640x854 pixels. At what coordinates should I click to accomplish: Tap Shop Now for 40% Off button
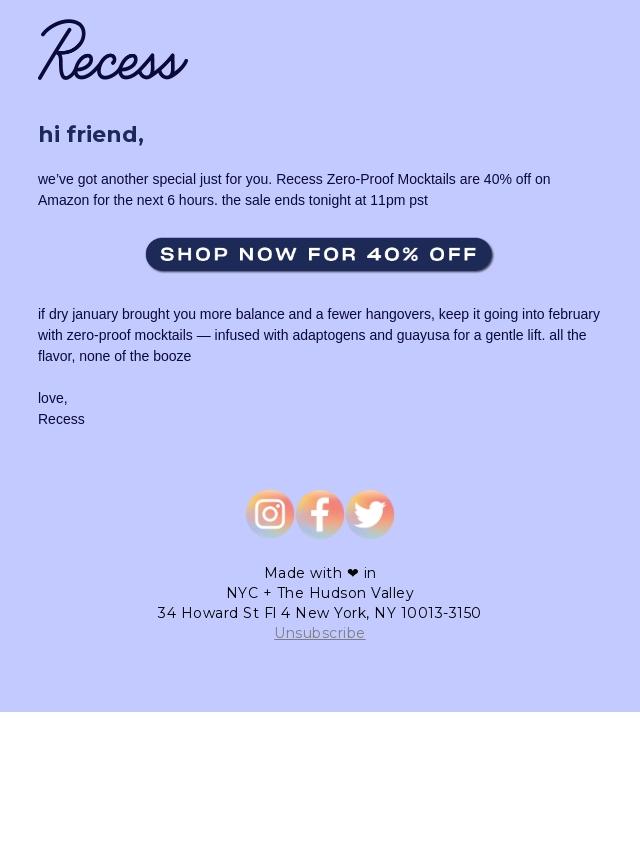tap(319, 255)
